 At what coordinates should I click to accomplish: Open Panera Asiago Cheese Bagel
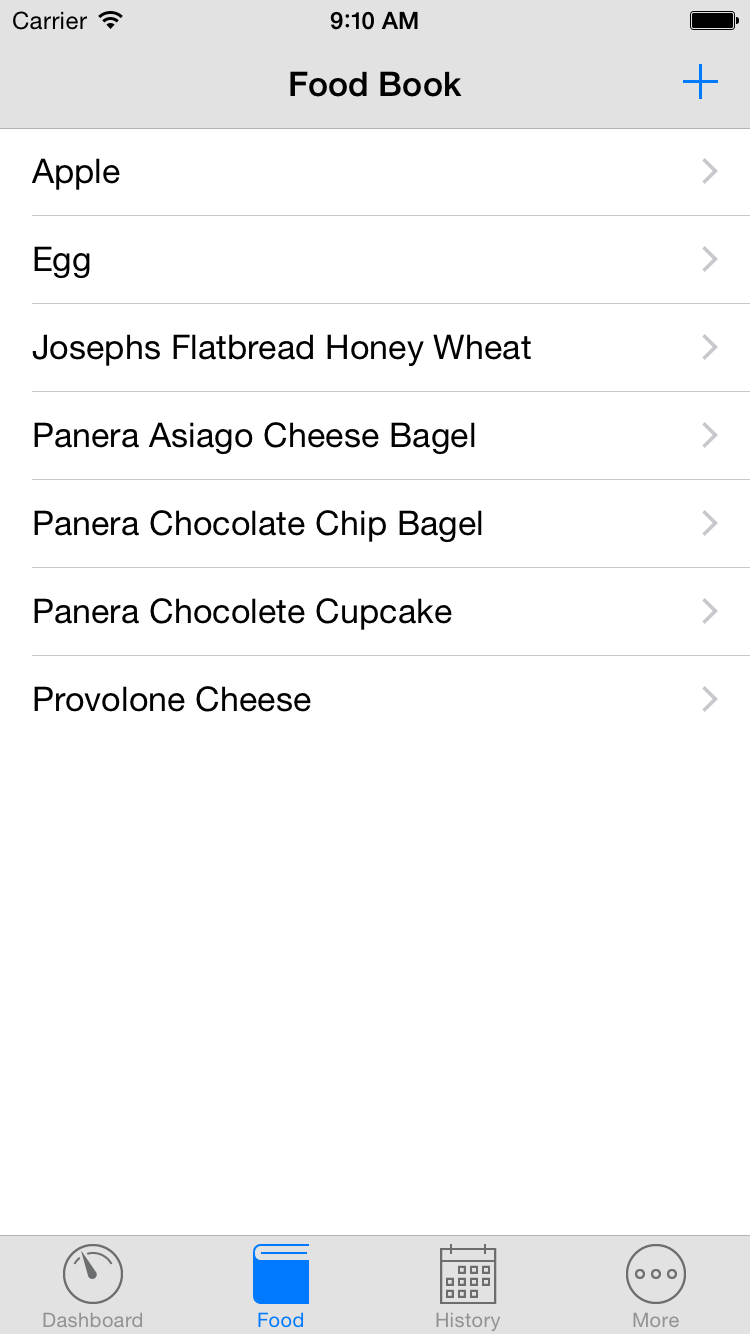[375, 436]
